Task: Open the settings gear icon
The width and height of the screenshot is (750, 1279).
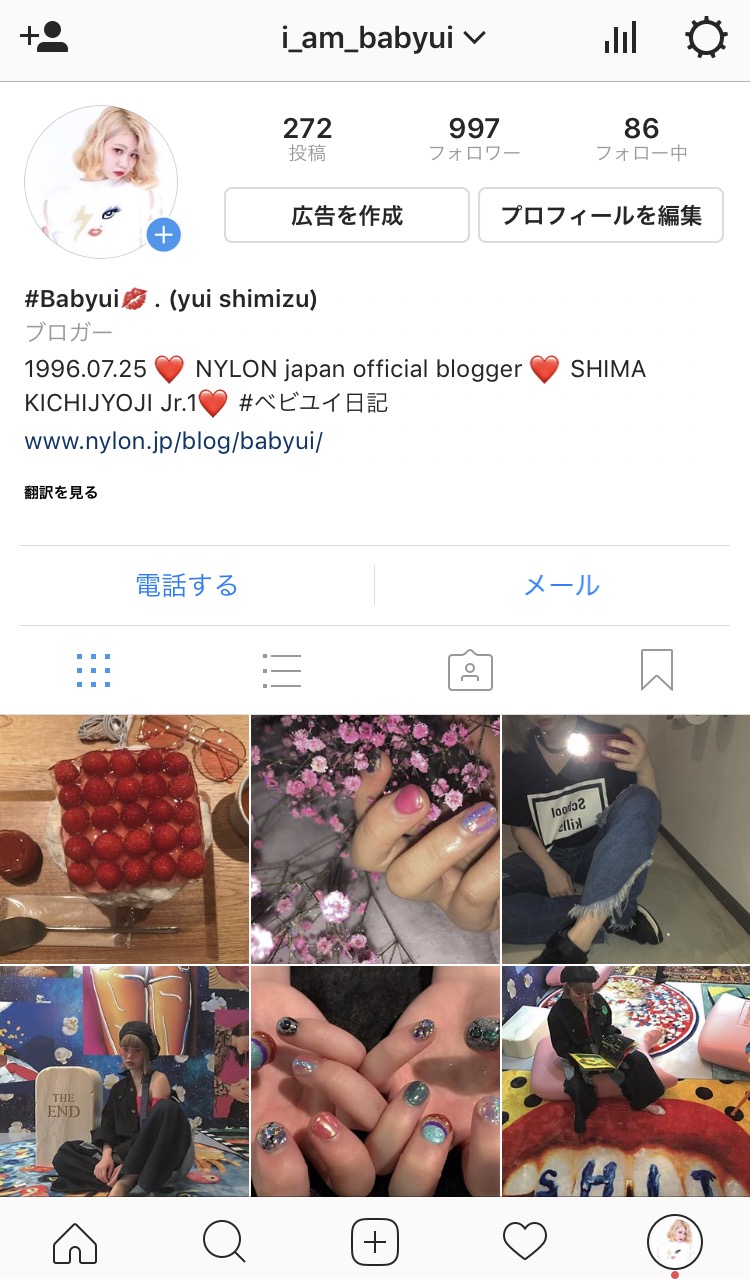Action: pyautogui.click(x=706, y=39)
